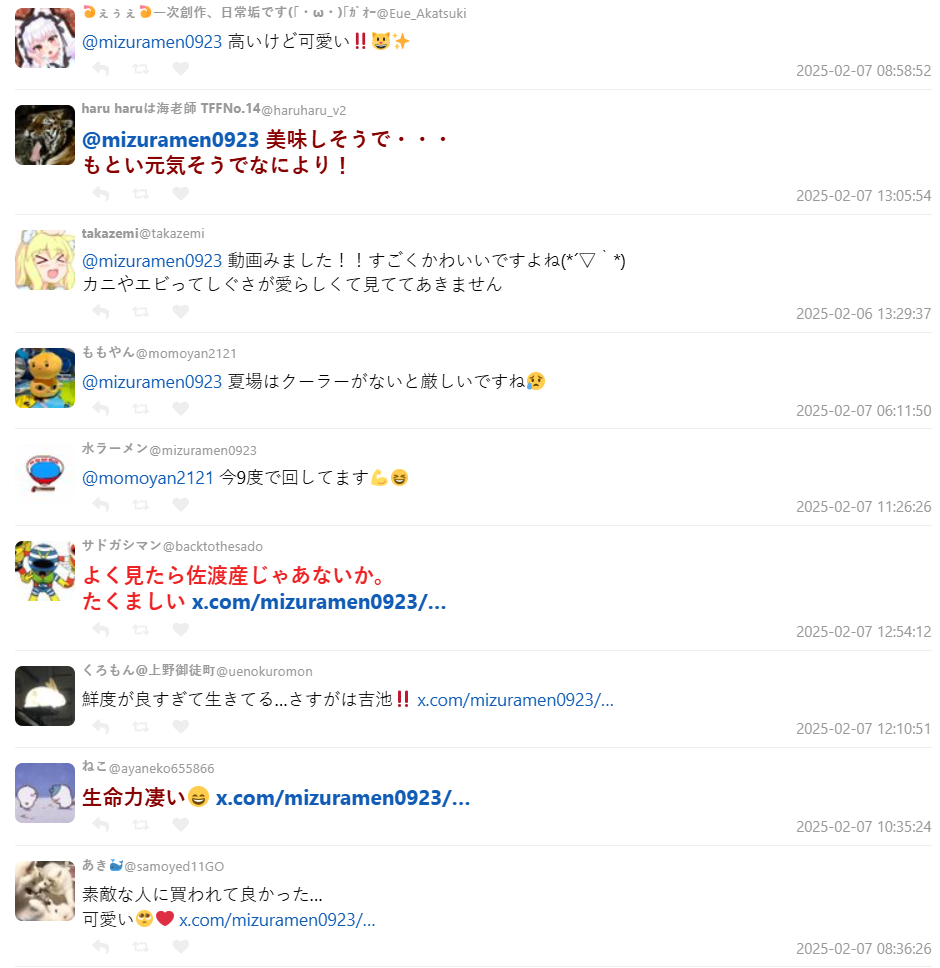
Task: Open @mizuramen0923 mention in Eue_Akatsuki's tweet
Action: pyautogui.click(x=152, y=42)
